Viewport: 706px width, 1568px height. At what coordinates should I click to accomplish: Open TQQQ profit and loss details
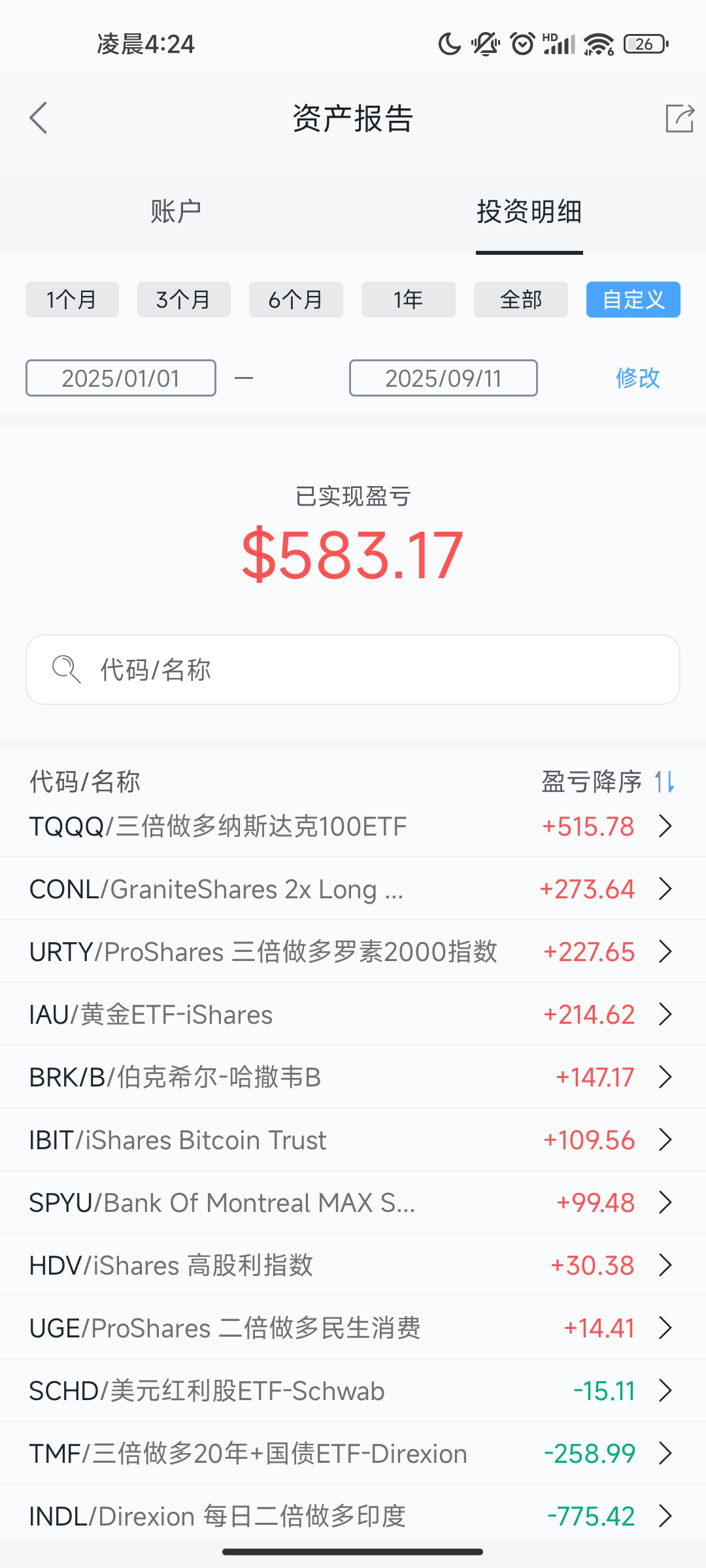click(353, 826)
